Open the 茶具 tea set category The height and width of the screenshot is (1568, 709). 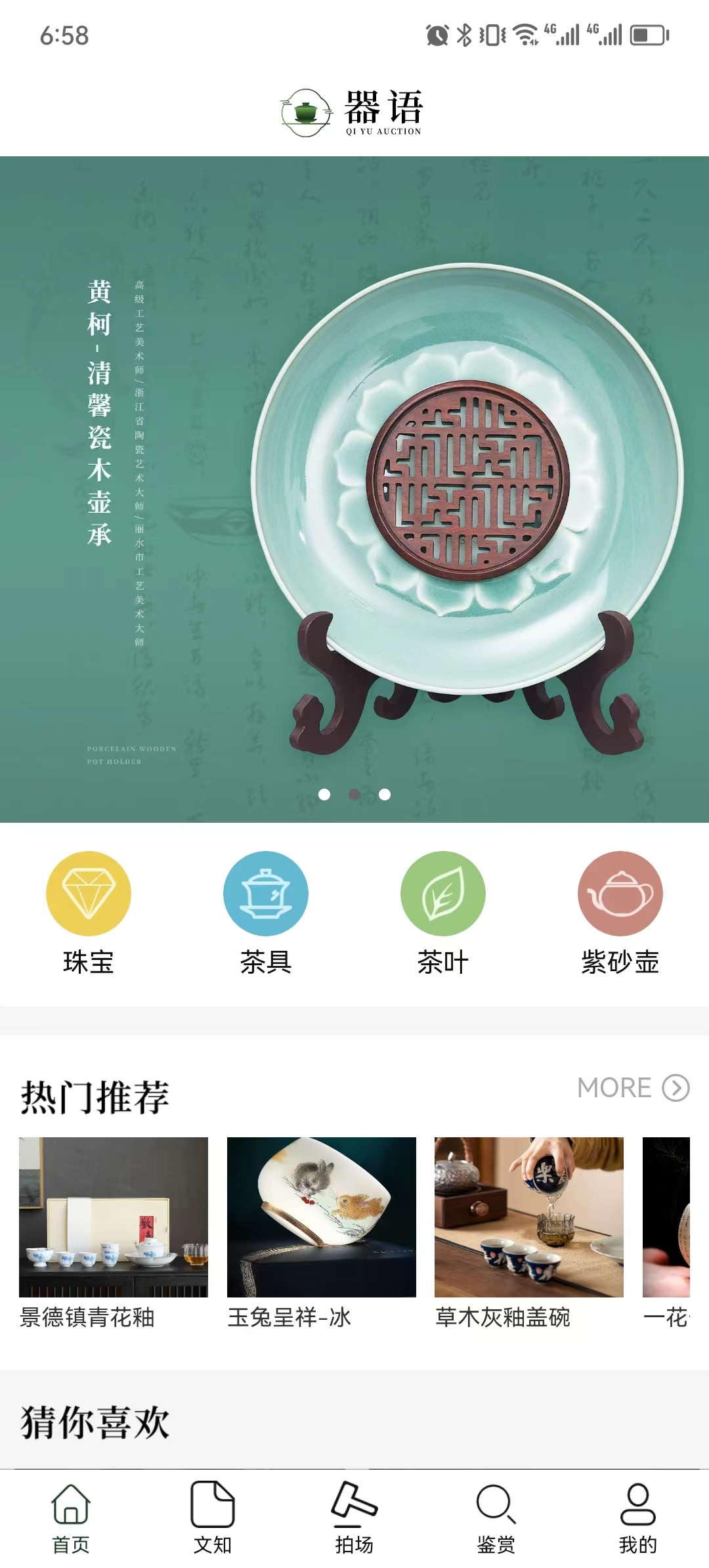[266, 913]
